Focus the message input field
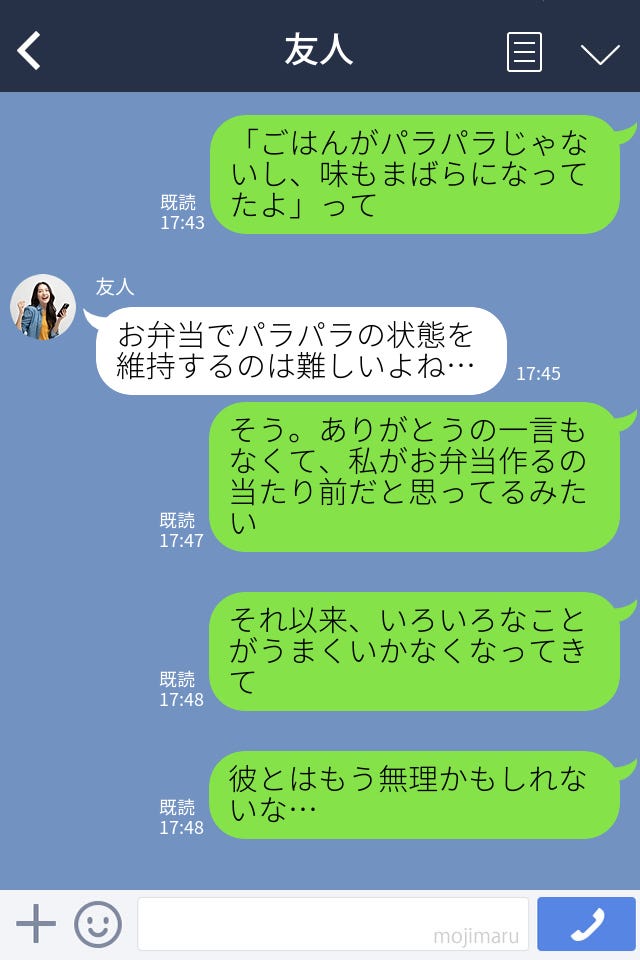 [x=332, y=923]
